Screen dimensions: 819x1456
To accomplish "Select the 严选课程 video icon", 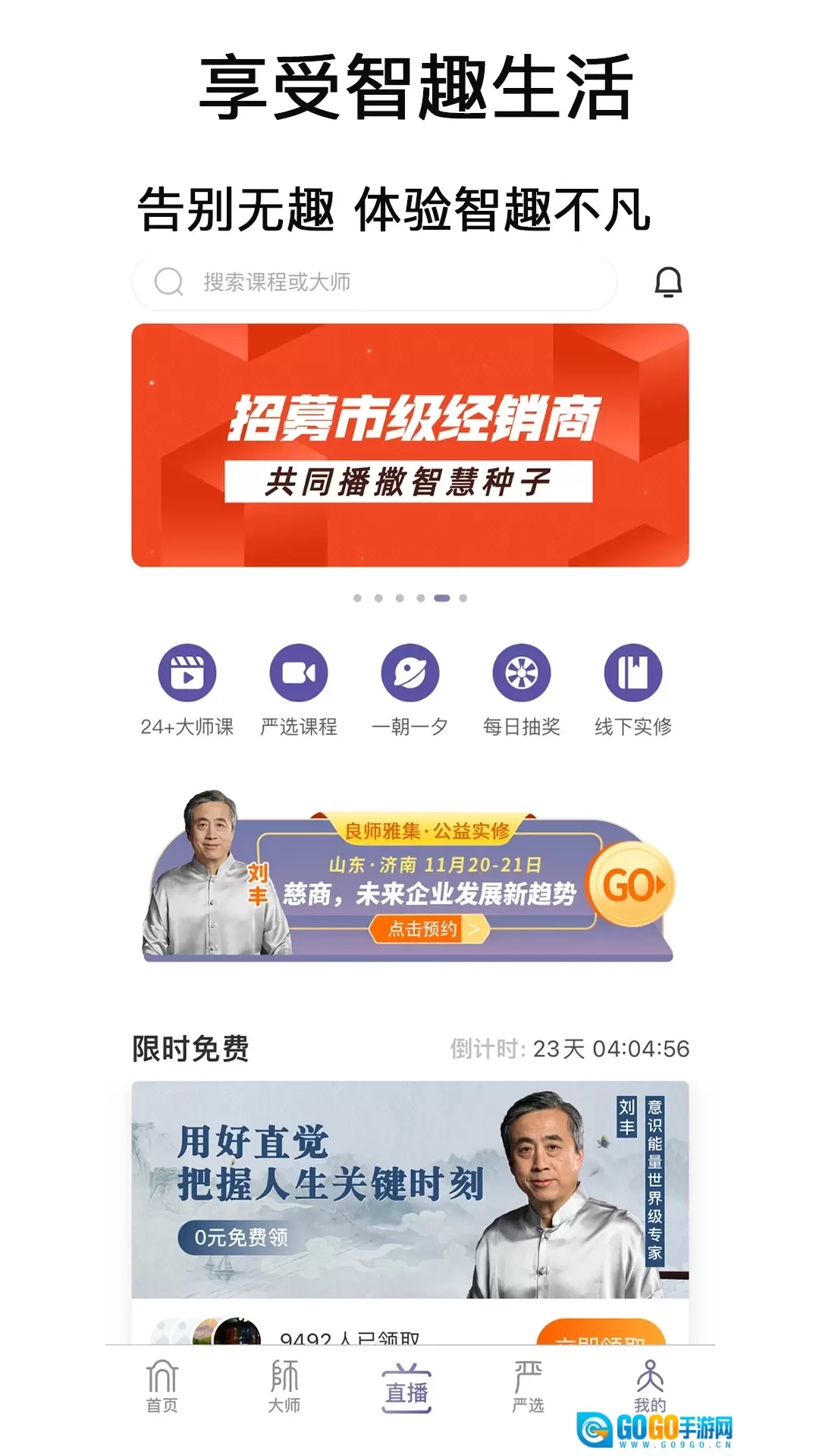I will (300, 674).
